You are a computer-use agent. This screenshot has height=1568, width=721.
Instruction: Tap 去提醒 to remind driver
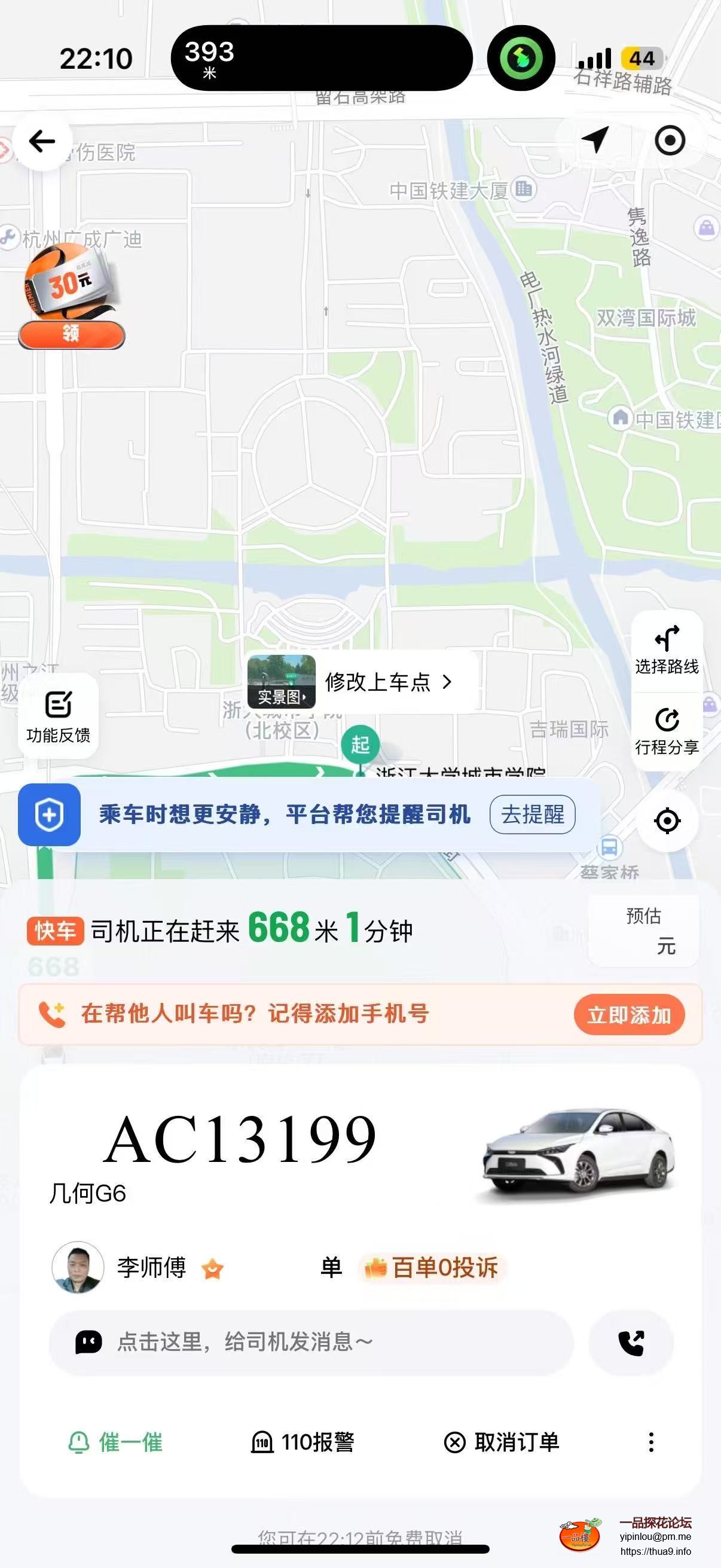tap(533, 816)
